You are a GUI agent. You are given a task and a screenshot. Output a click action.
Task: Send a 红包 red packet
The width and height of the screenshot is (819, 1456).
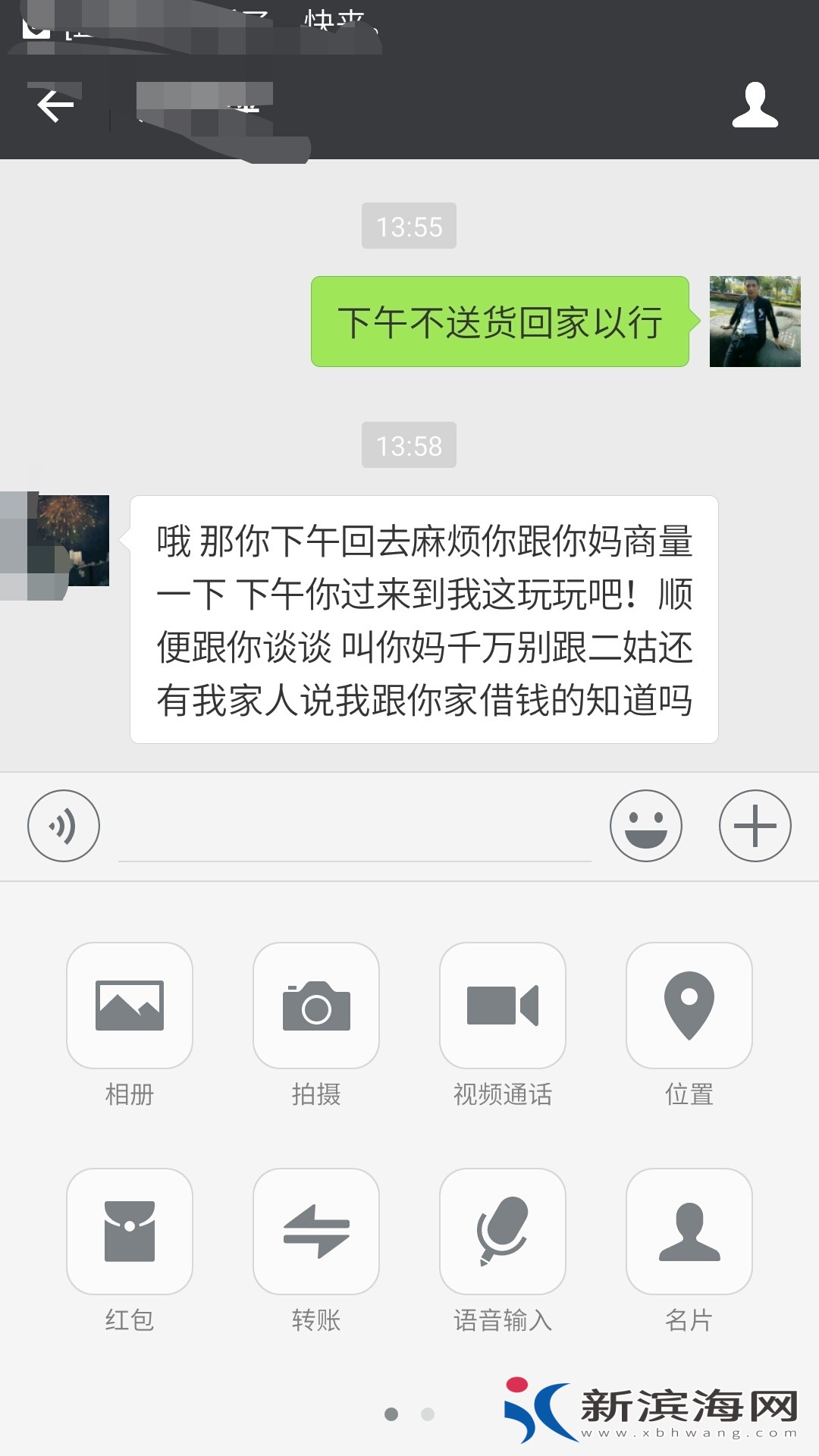pyautogui.click(x=130, y=1232)
